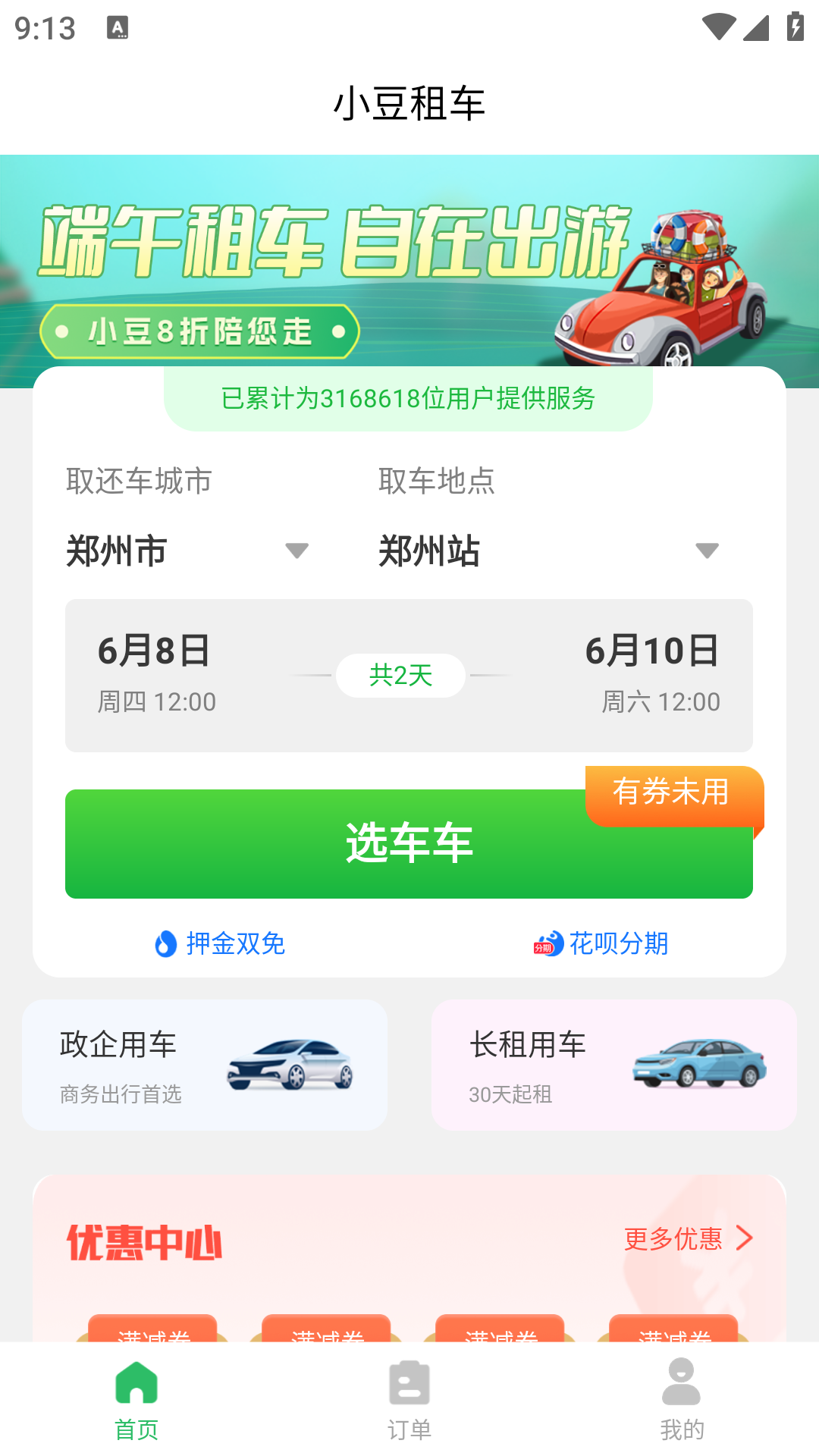819x1456 pixels.
Task: Tap the 有券未用 coupon badge
Action: coord(670,793)
